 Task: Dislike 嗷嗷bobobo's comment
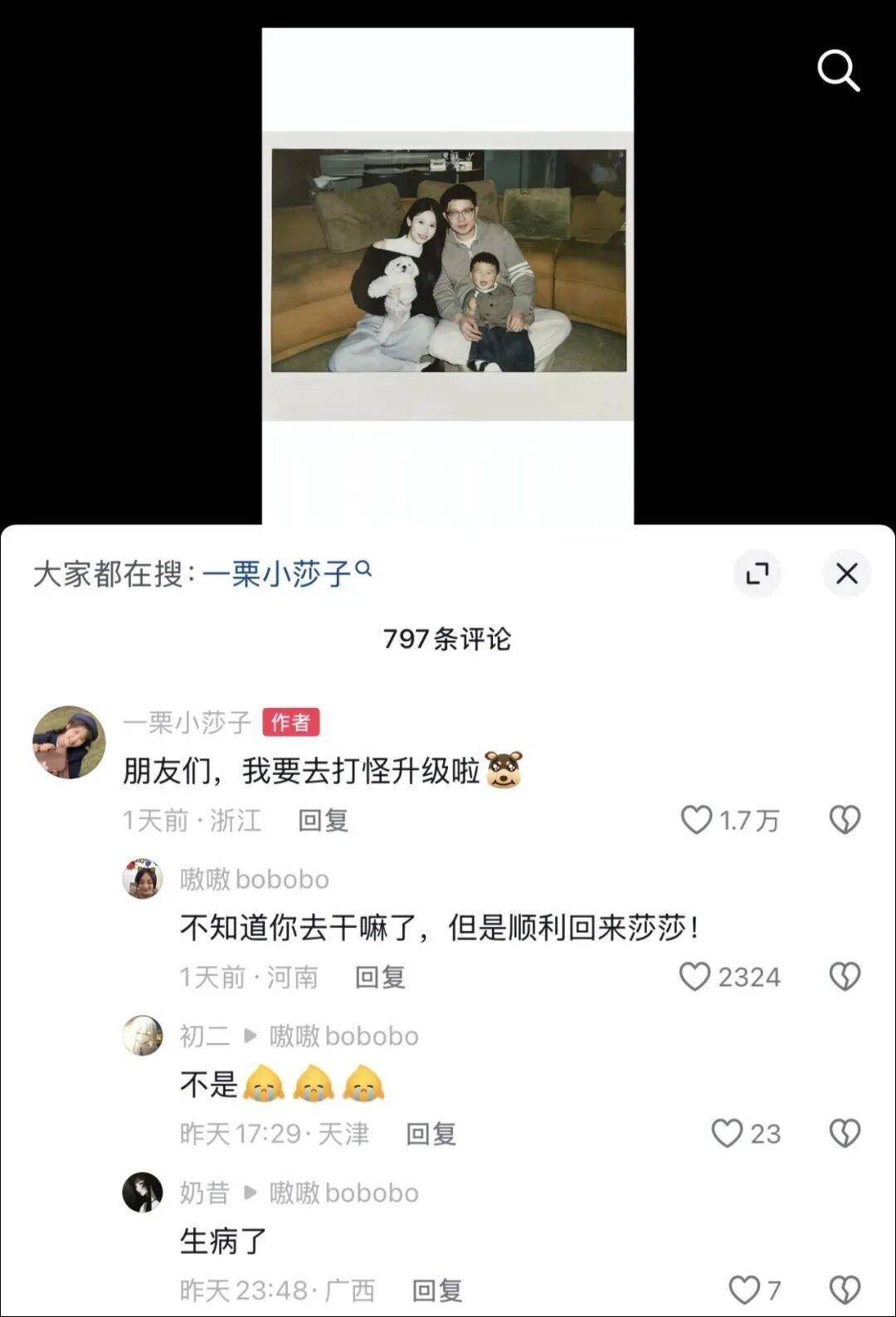[845, 977]
